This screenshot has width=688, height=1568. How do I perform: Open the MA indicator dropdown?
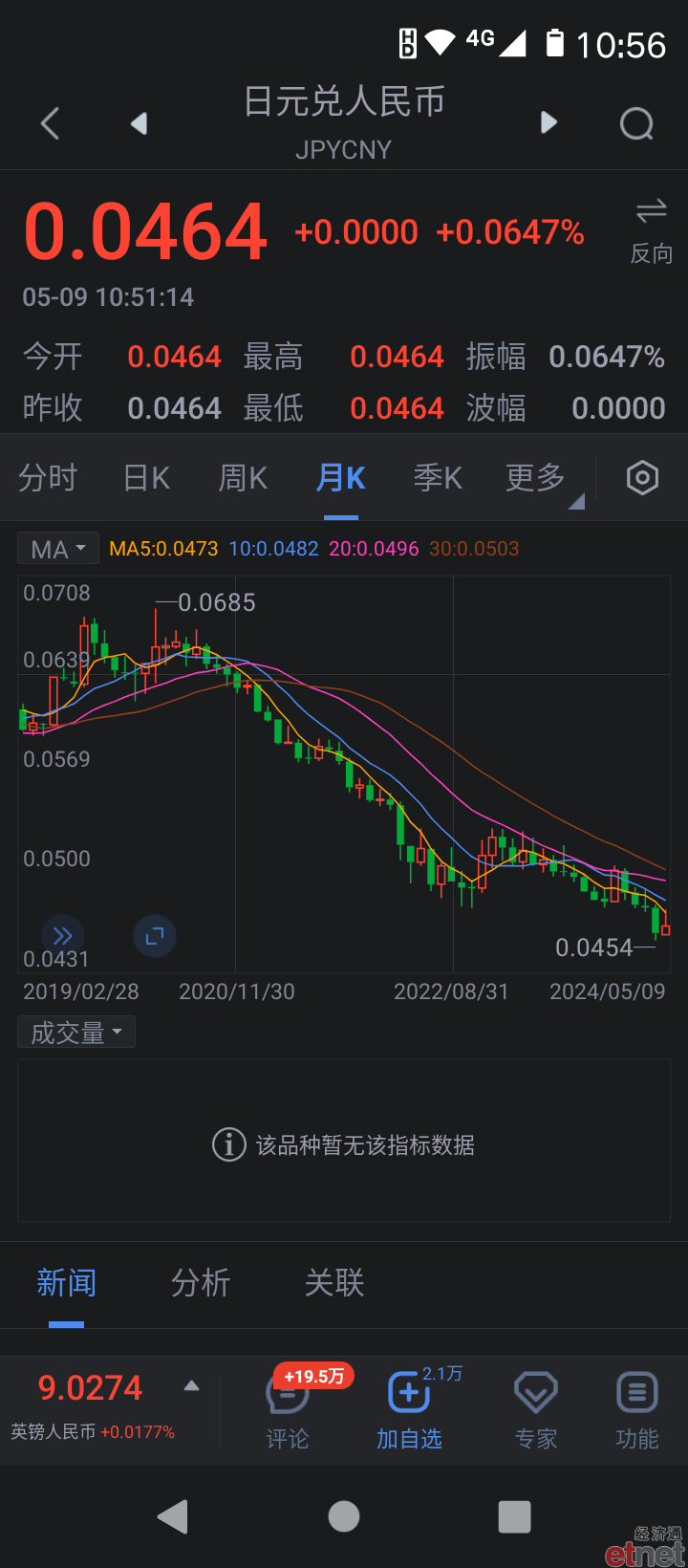58,549
